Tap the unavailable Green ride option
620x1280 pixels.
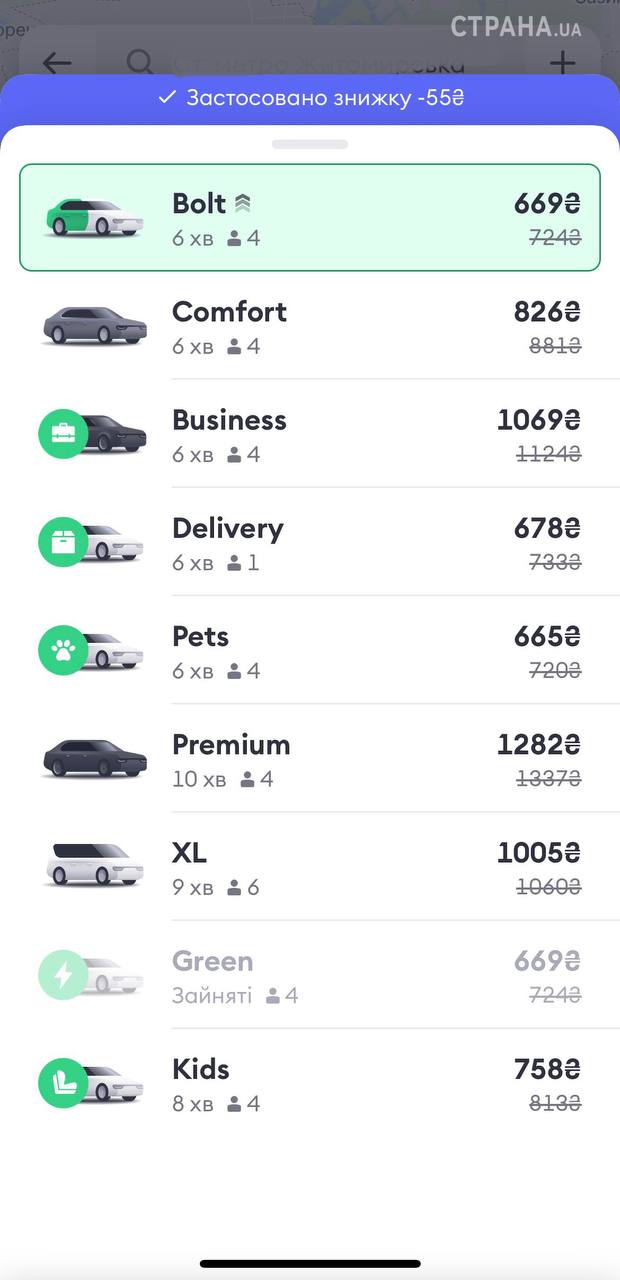(x=310, y=976)
